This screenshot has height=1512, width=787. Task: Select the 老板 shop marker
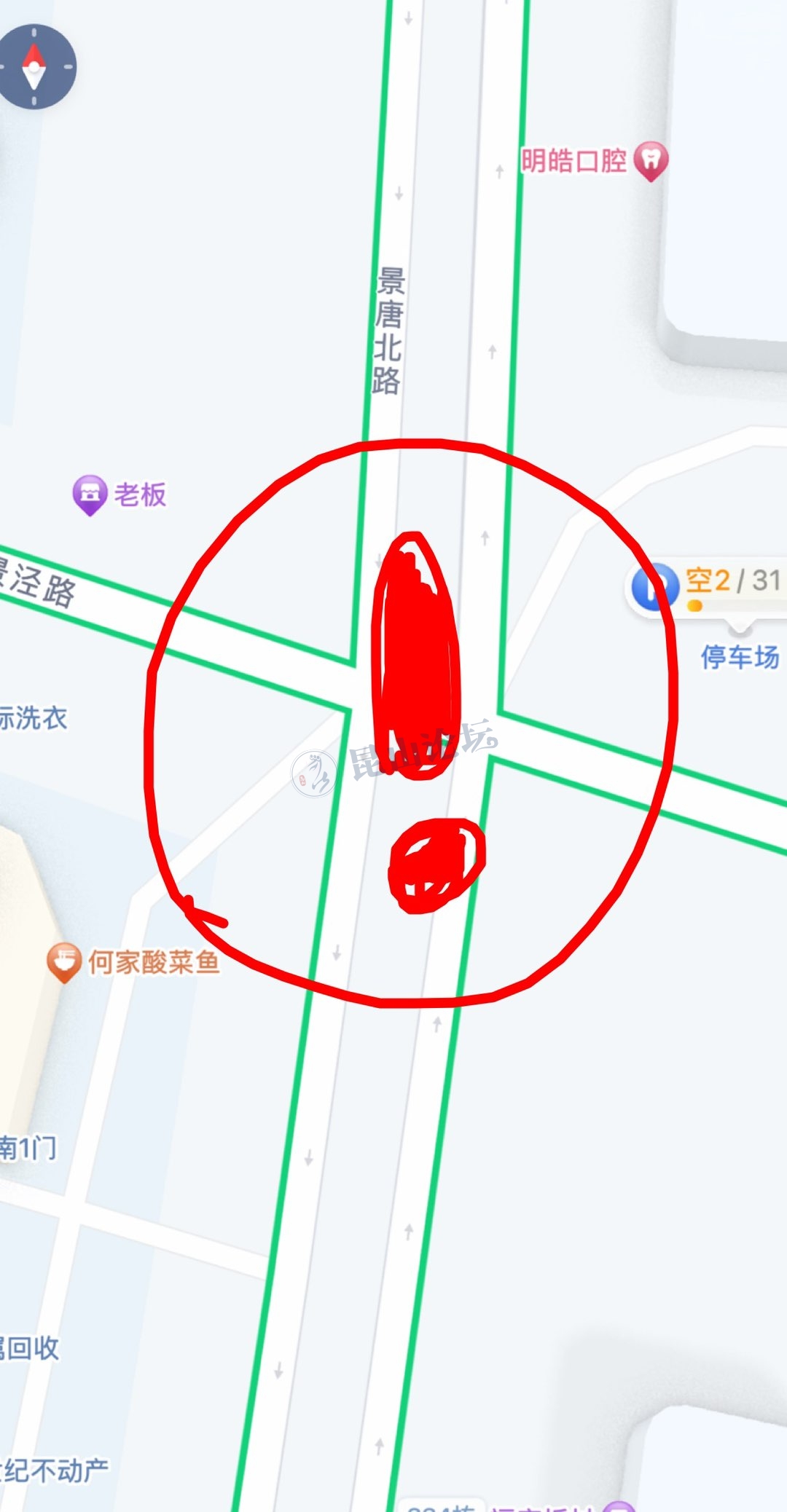coord(90,494)
